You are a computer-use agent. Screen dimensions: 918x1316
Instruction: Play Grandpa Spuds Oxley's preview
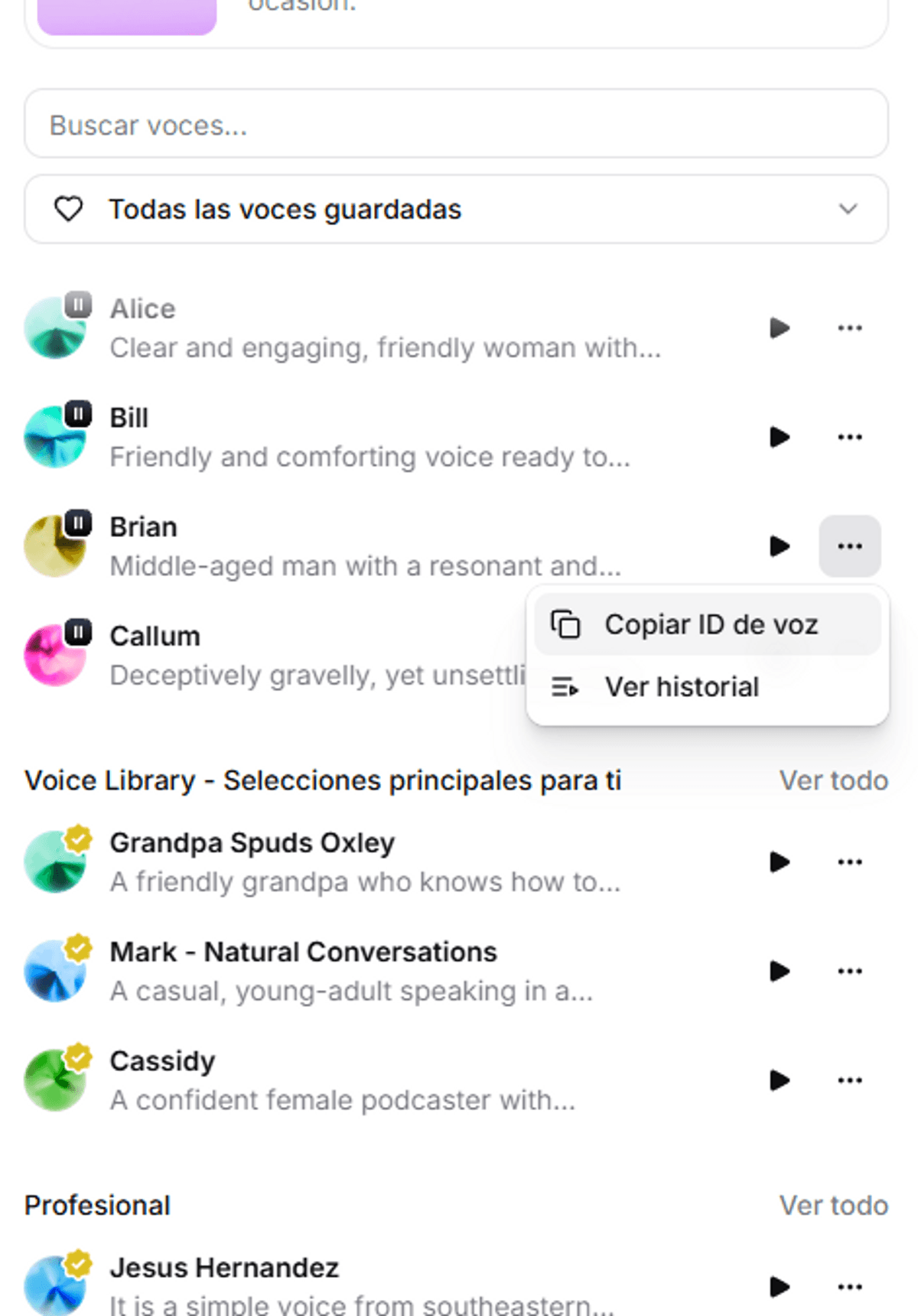(x=779, y=862)
